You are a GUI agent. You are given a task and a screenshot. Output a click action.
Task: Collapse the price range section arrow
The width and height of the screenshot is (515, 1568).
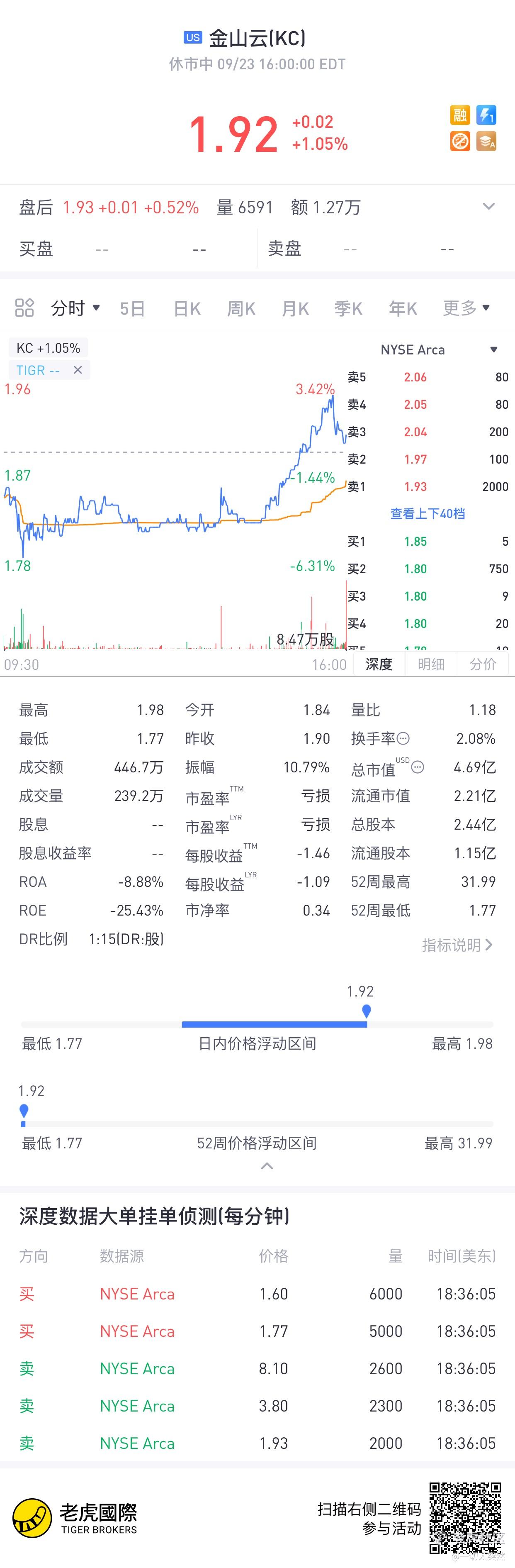(266, 1166)
